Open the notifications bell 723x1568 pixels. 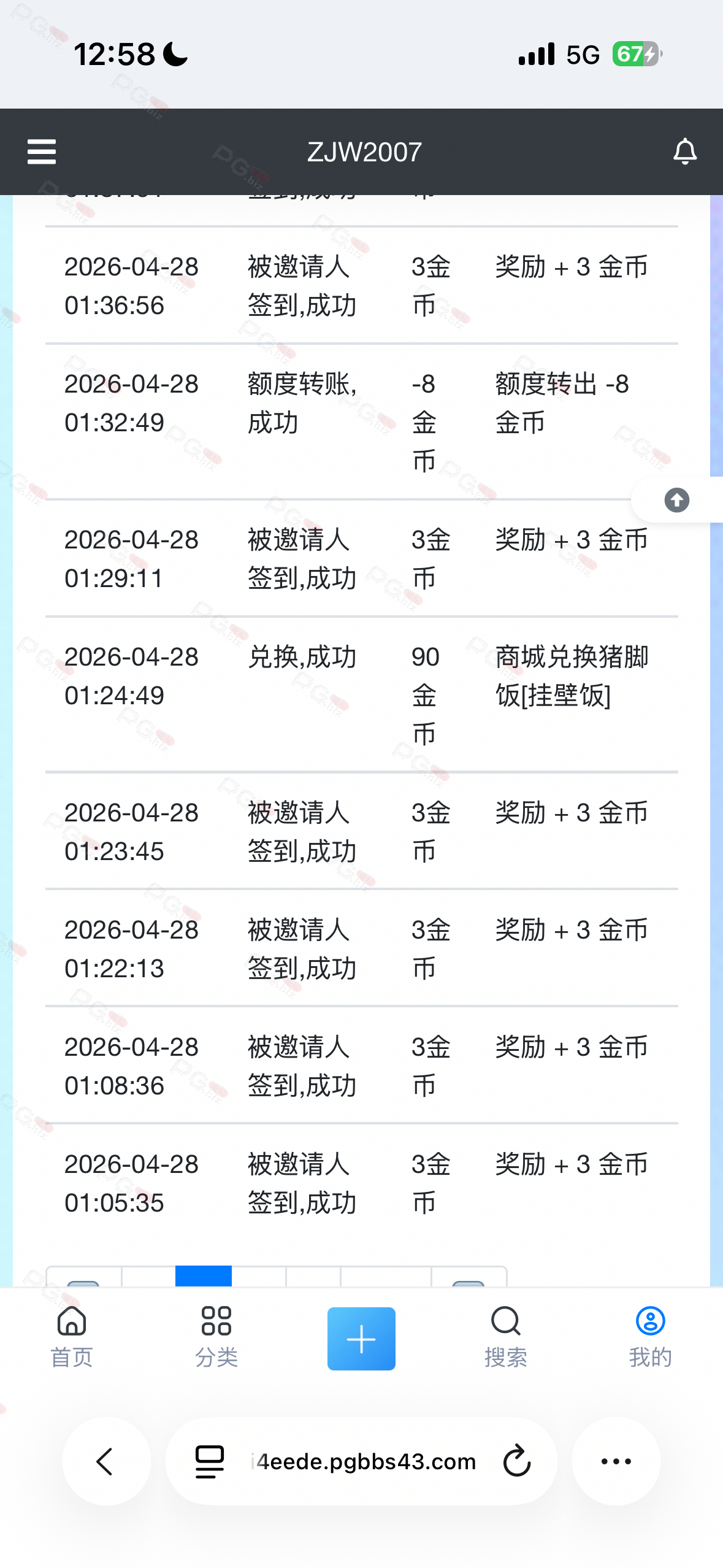[684, 152]
